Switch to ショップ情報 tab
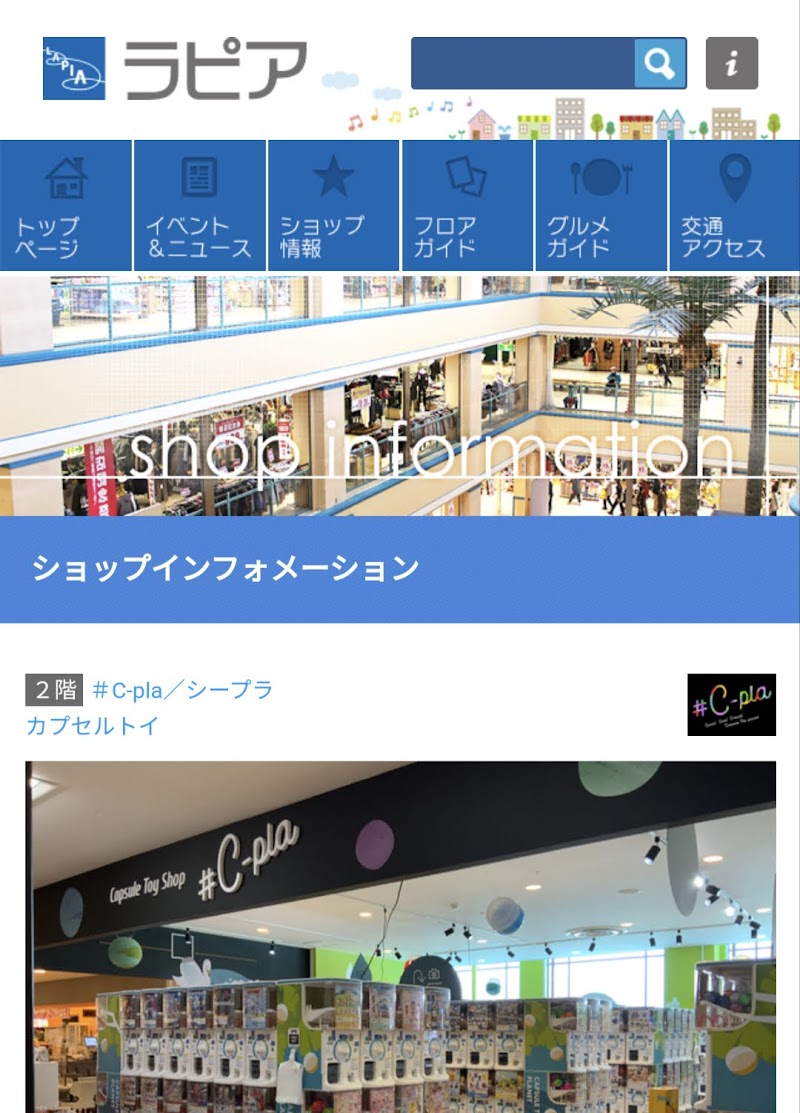 (333, 206)
